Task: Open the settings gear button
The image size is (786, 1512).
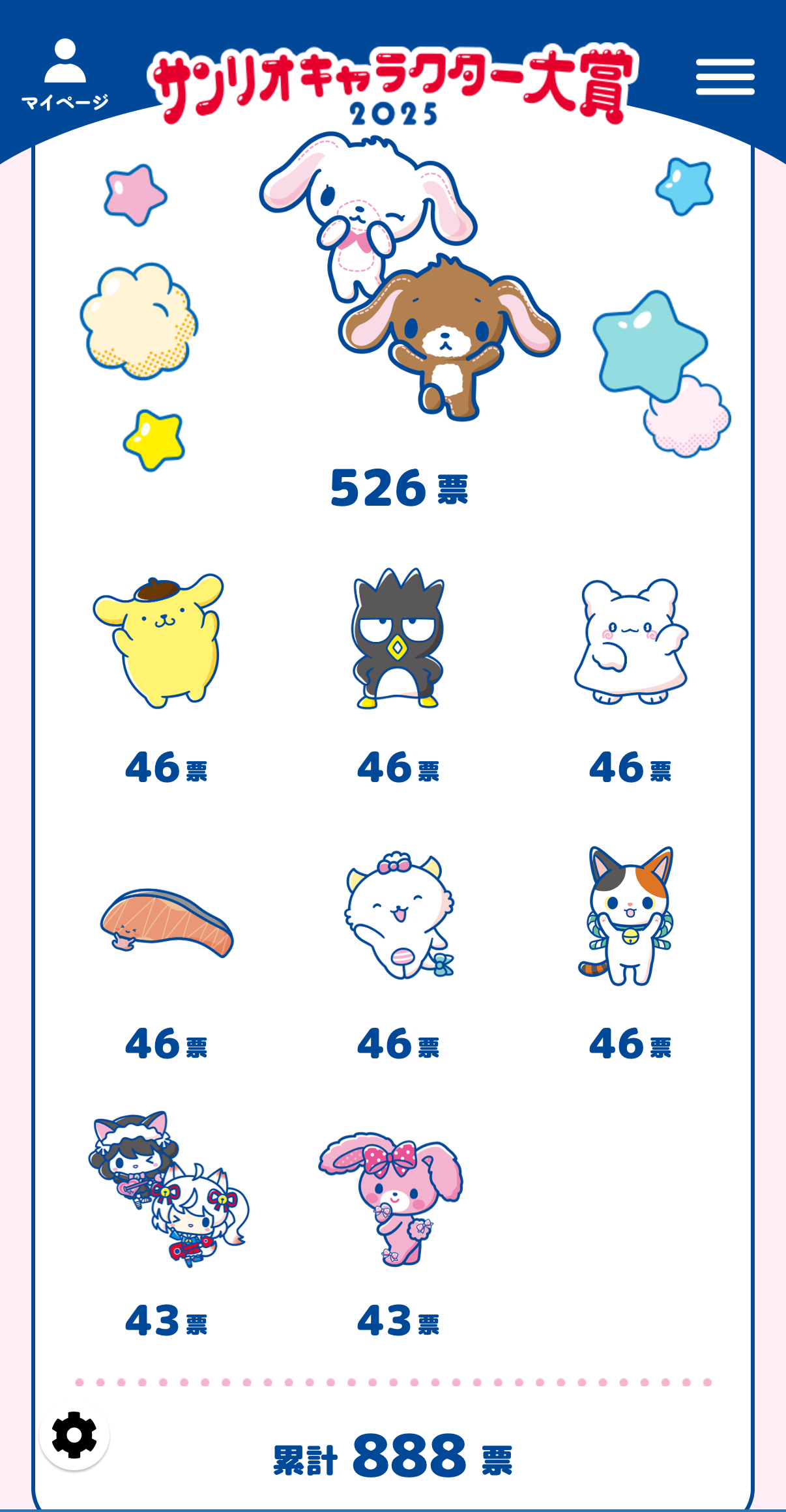Action: [74, 1435]
